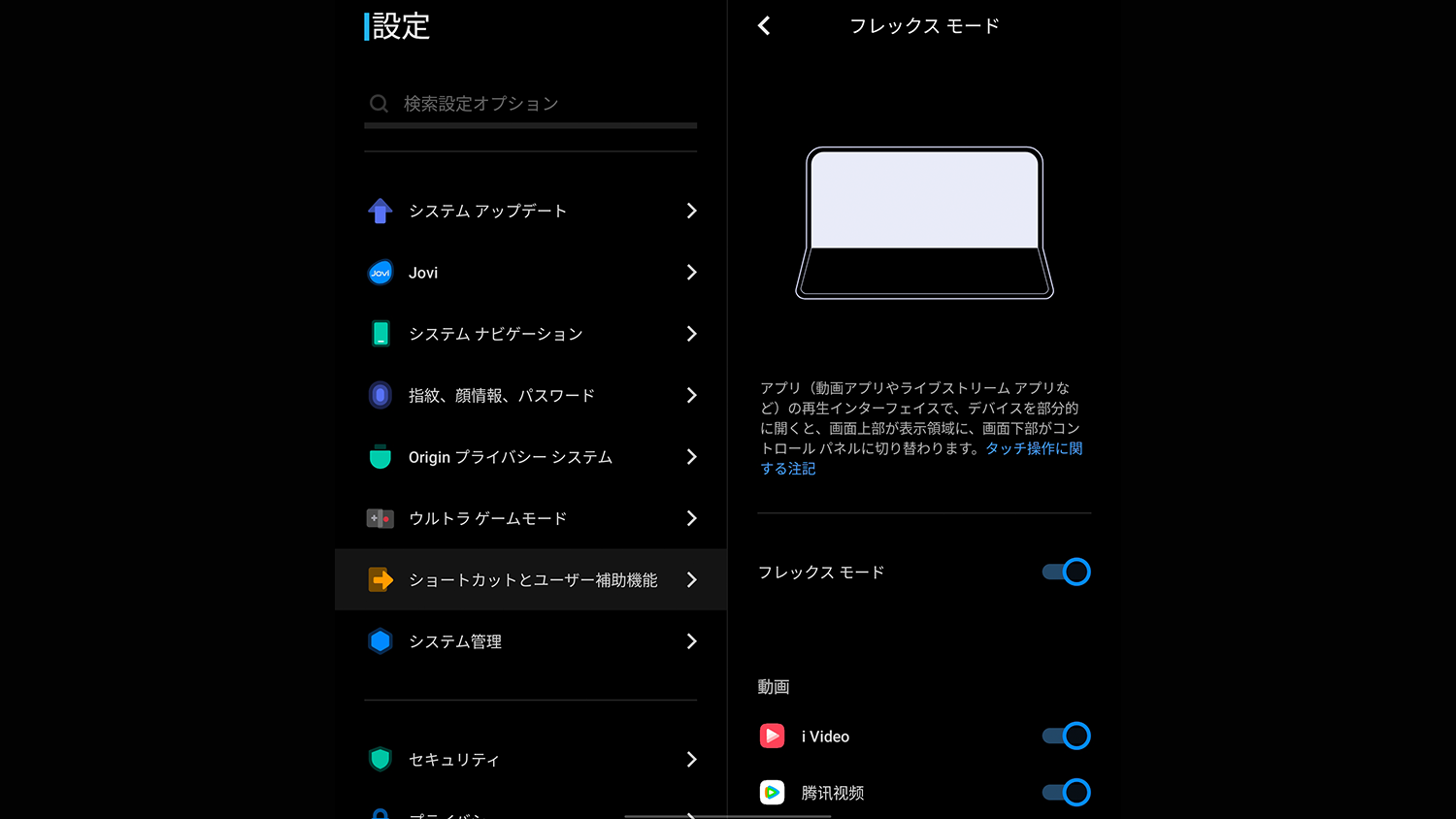Image resolution: width=1456 pixels, height=819 pixels.
Task: Open ウルトラ ゲームモード settings
Action: point(530,518)
